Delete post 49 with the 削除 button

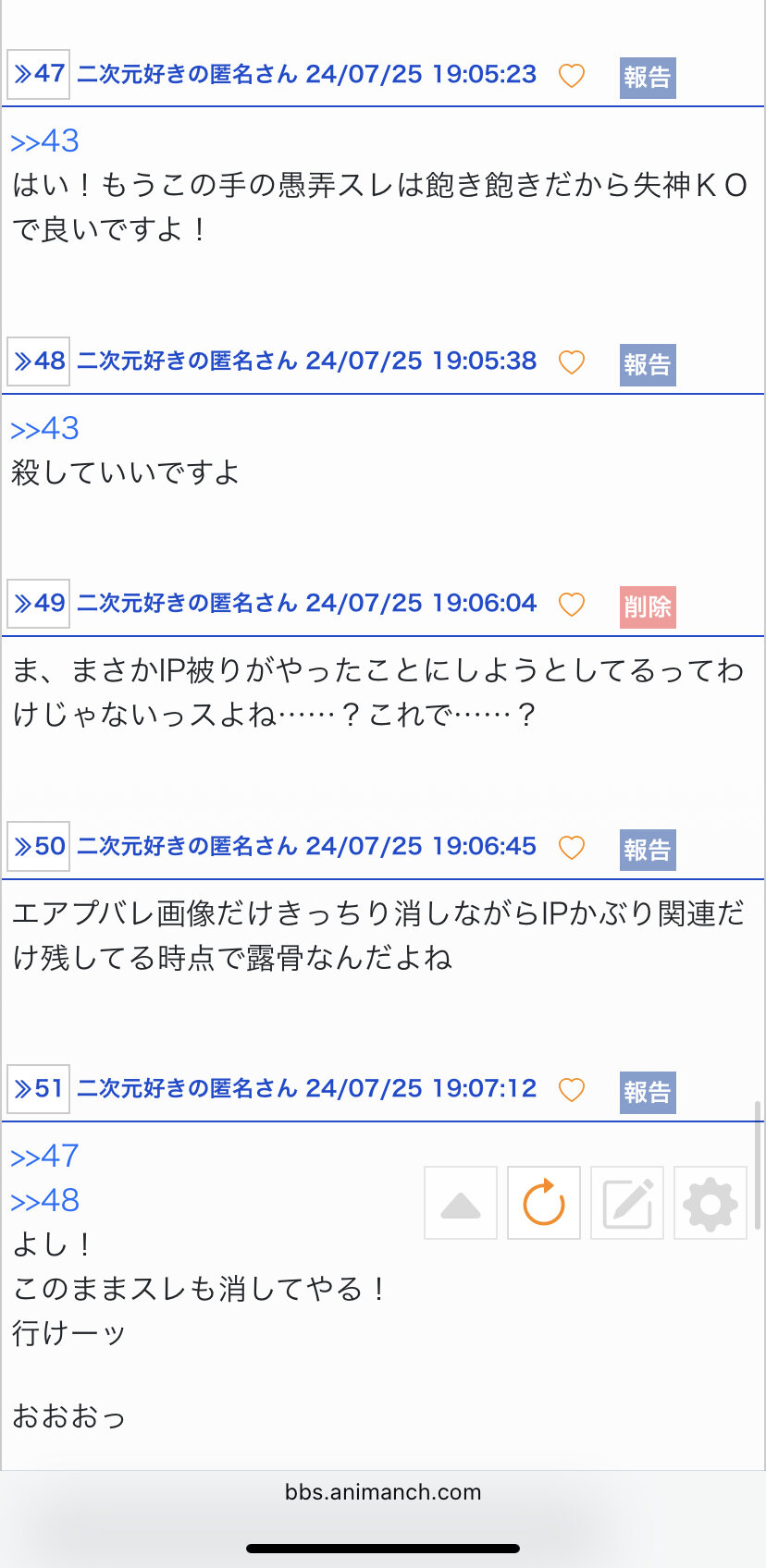(x=648, y=606)
